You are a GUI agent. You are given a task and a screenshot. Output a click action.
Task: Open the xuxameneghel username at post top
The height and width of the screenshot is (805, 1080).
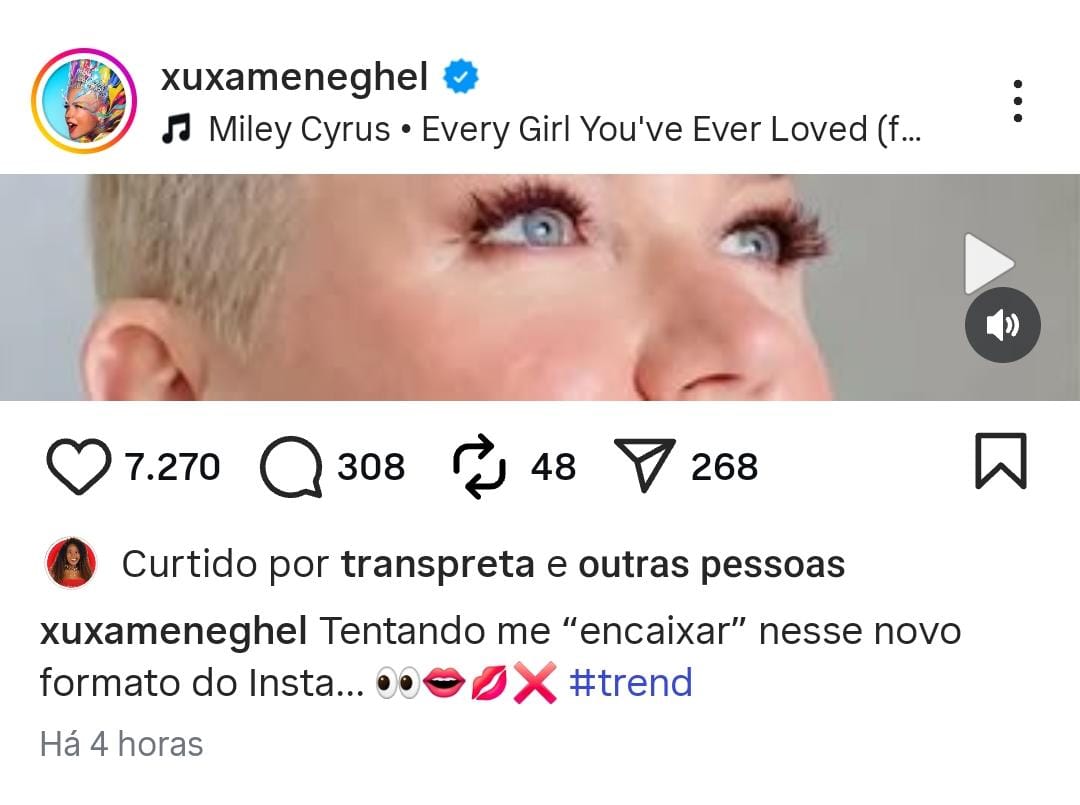click(294, 77)
